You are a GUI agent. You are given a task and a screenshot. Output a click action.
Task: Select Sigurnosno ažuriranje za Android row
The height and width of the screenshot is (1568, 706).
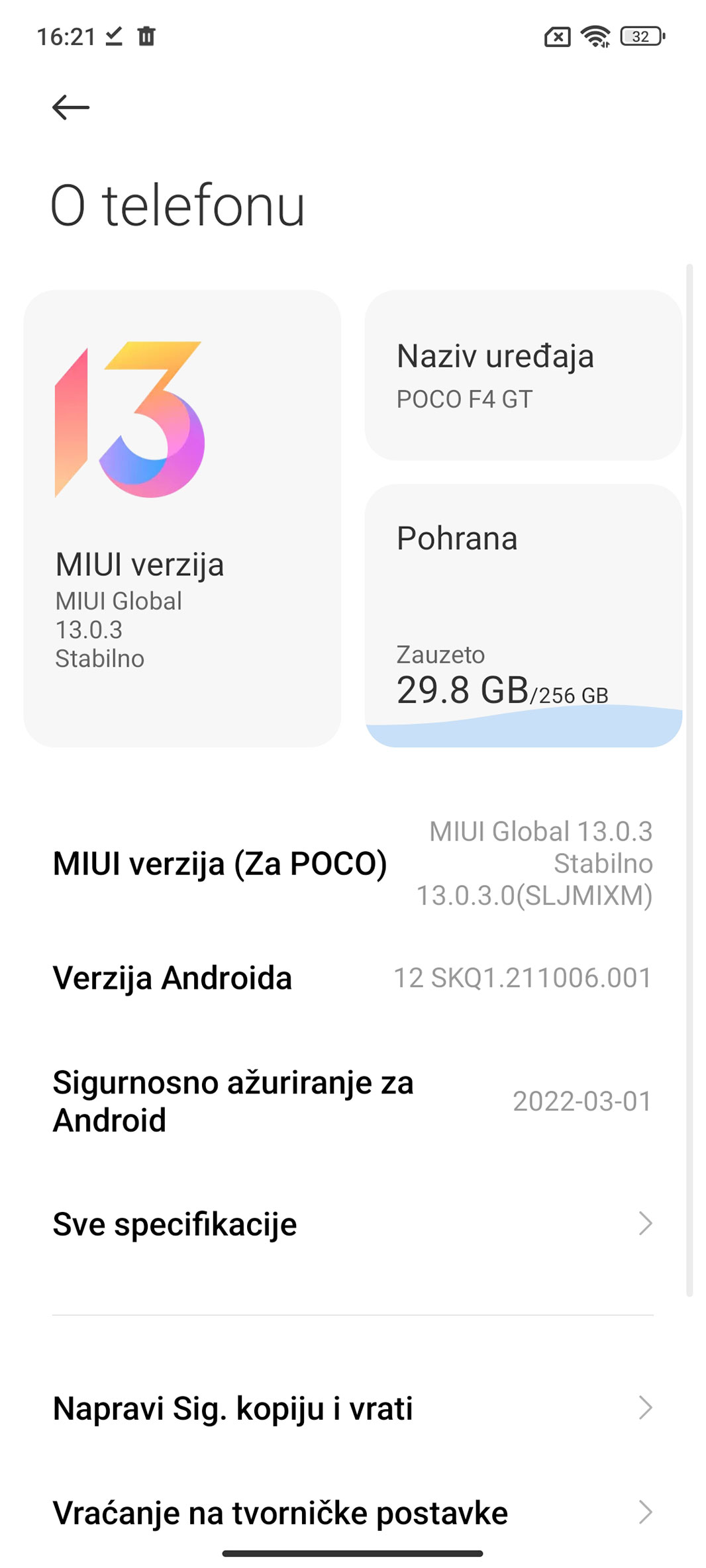352,1101
